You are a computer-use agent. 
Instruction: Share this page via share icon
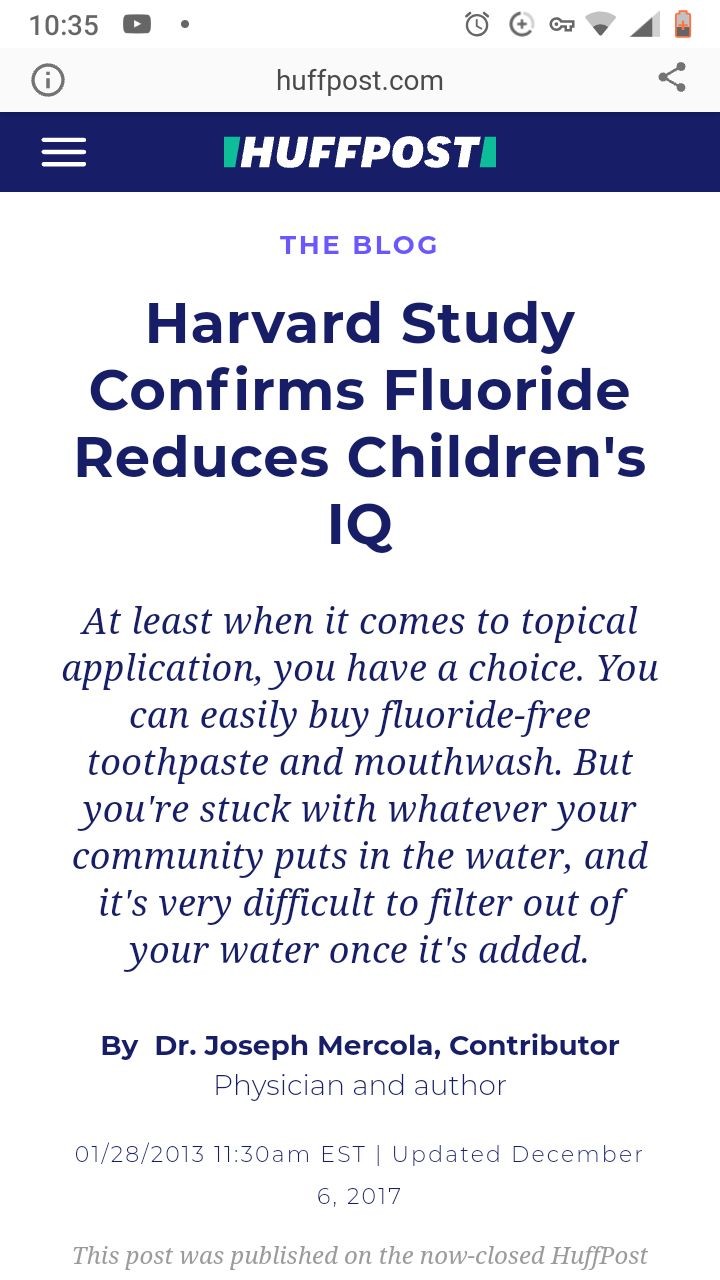click(x=672, y=78)
